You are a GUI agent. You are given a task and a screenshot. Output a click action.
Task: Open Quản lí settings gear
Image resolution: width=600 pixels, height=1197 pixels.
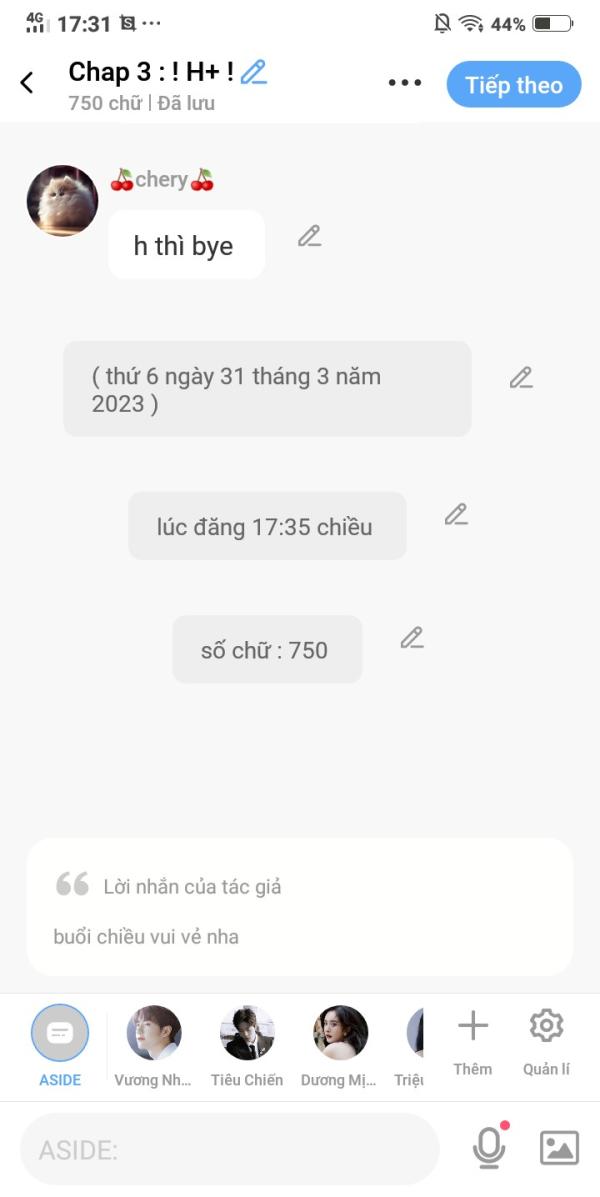coord(546,1040)
